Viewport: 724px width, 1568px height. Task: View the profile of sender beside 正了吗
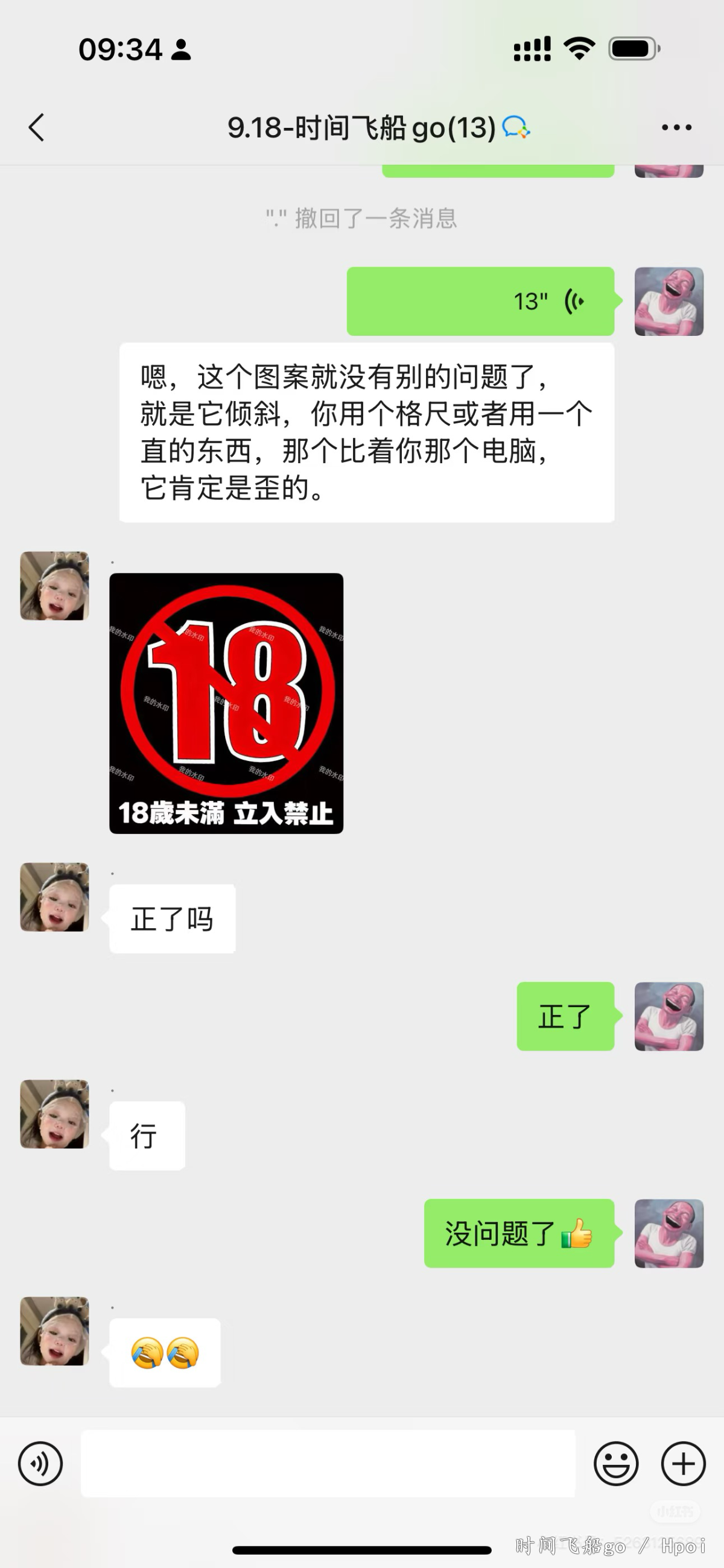(x=55, y=897)
